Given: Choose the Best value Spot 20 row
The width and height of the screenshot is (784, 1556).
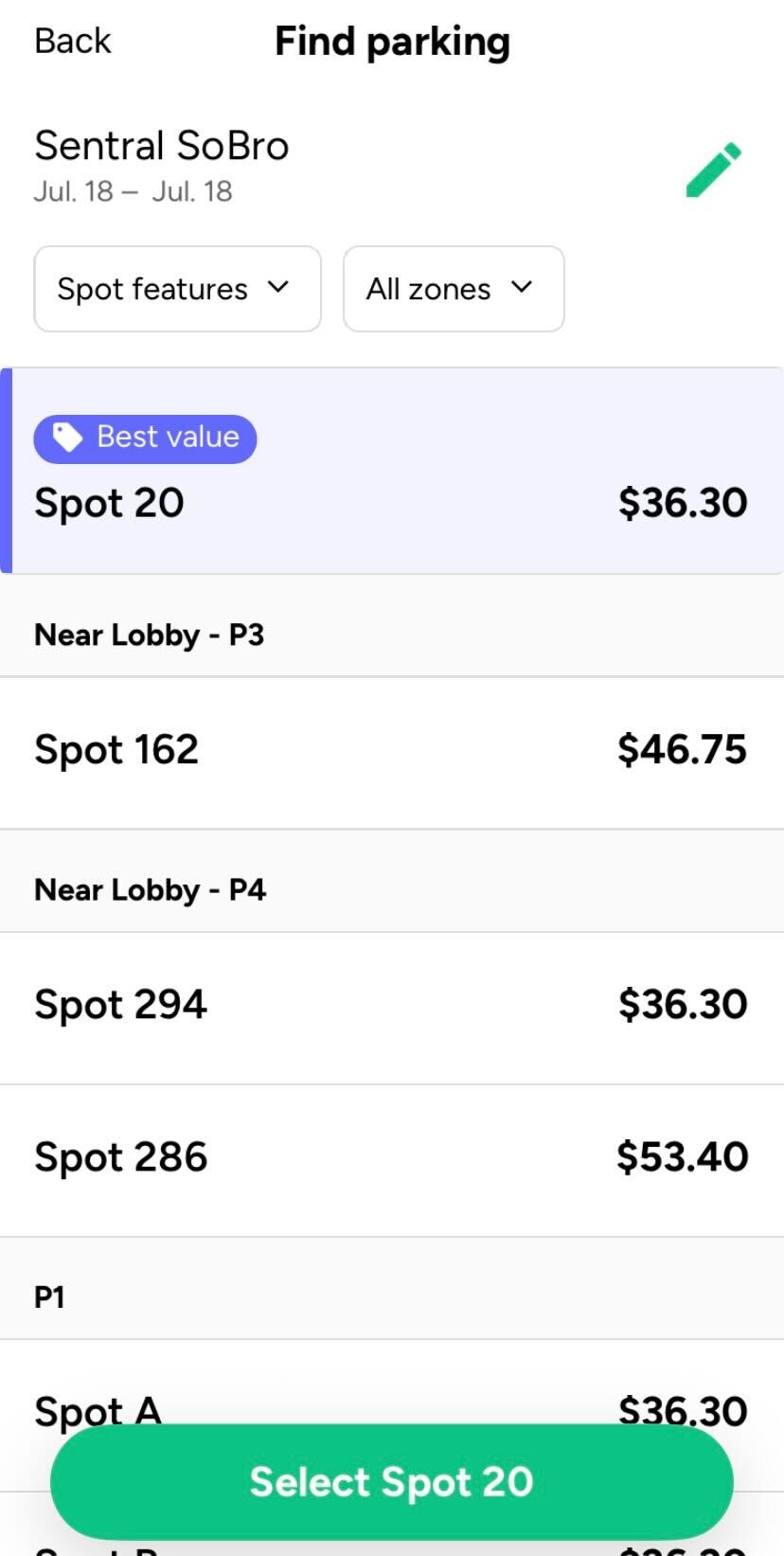Looking at the screenshot, I should pos(392,471).
